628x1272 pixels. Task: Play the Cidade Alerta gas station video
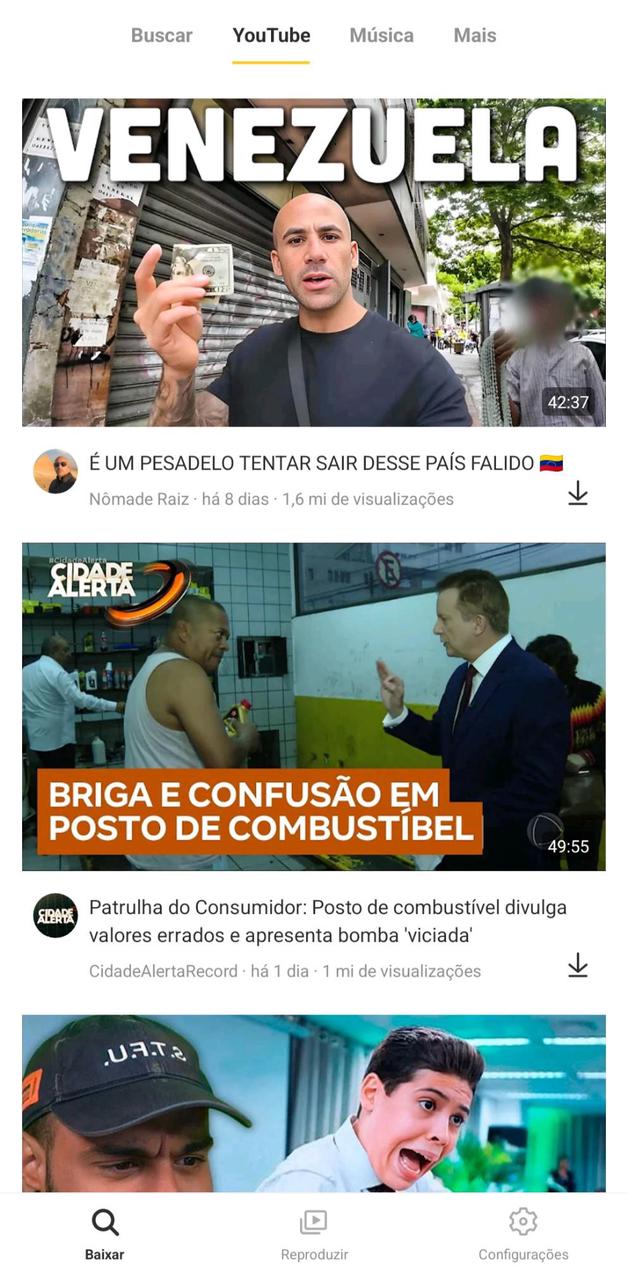(x=313, y=706)
